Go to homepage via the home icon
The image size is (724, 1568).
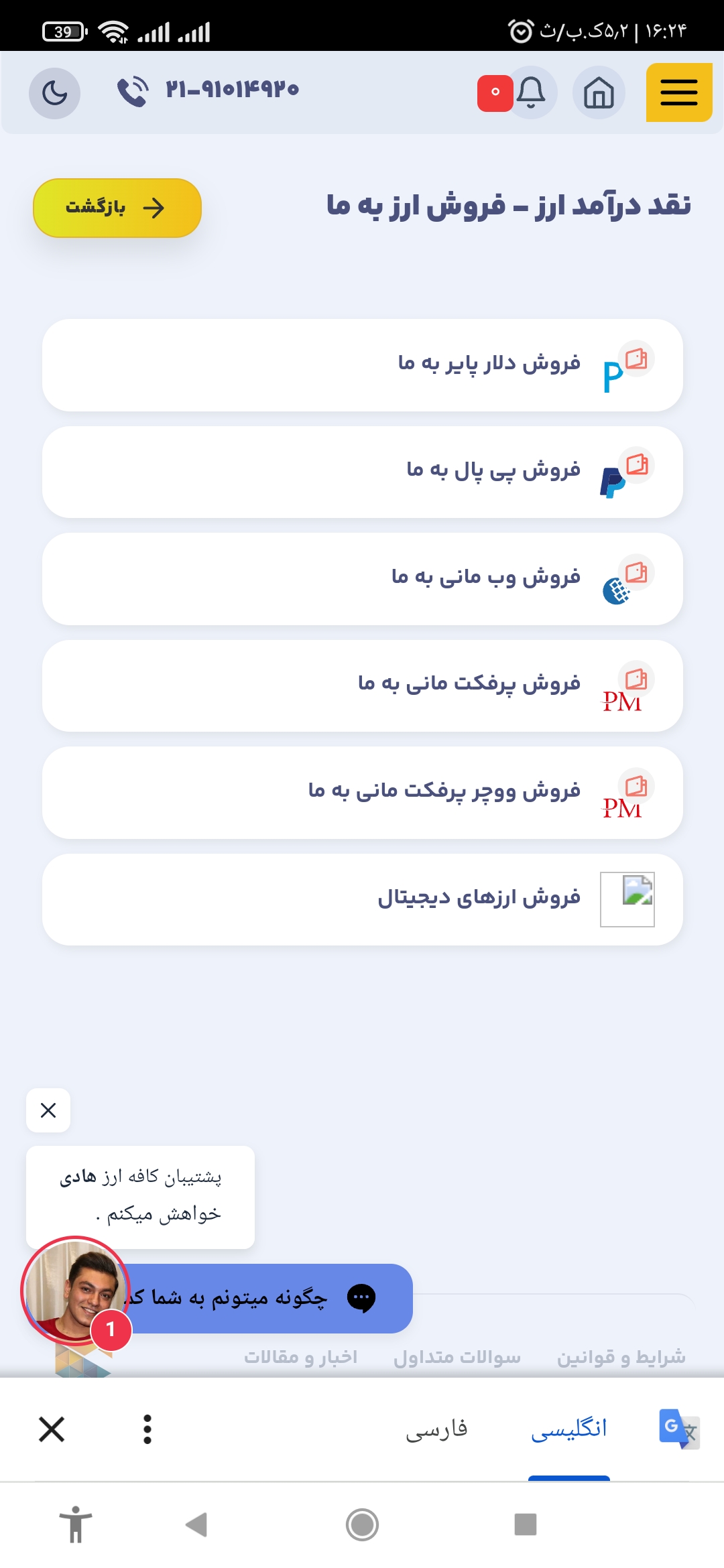(x=599, y=93)
